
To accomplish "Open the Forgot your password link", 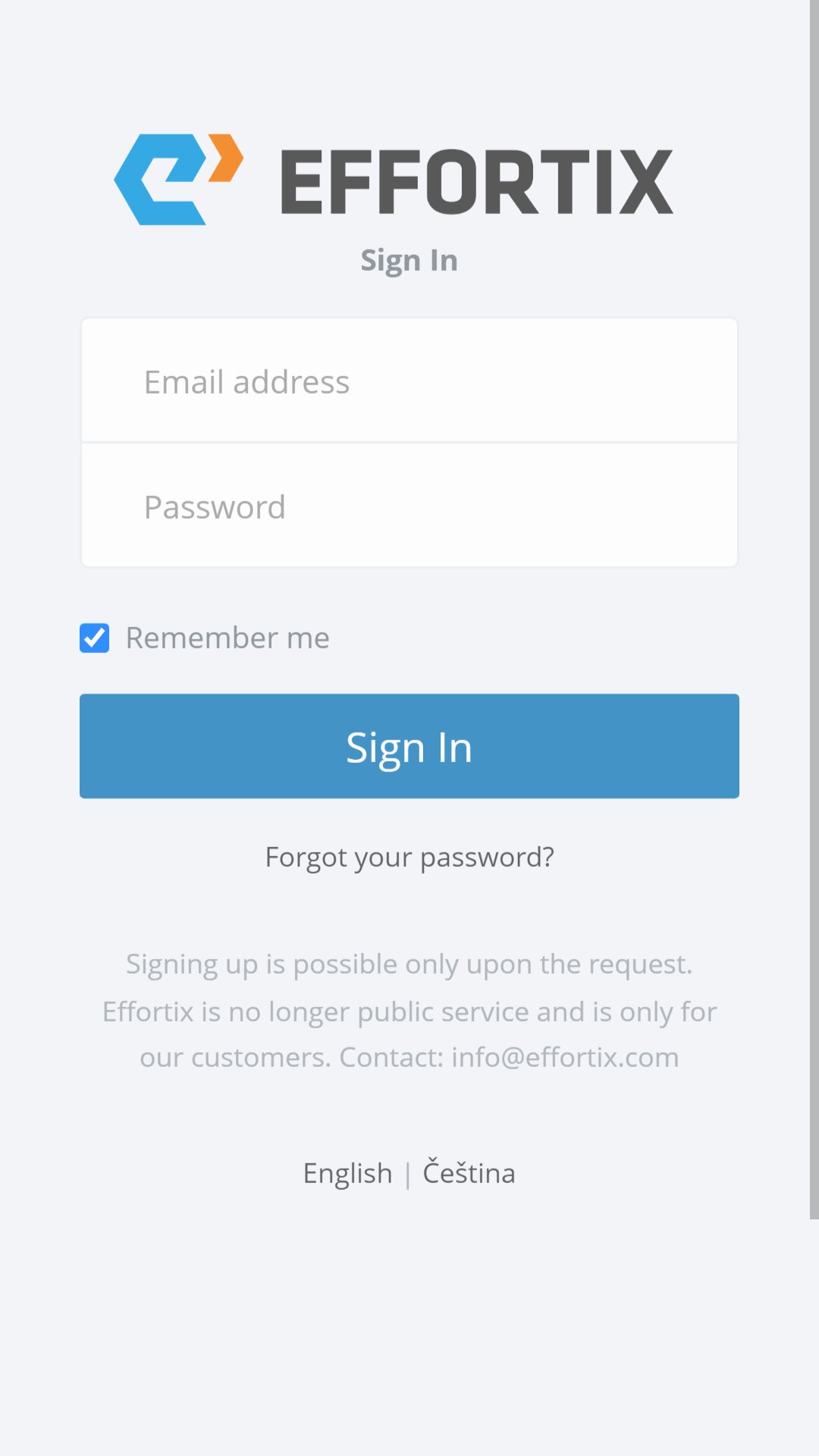I will click(x=409, y=857).
